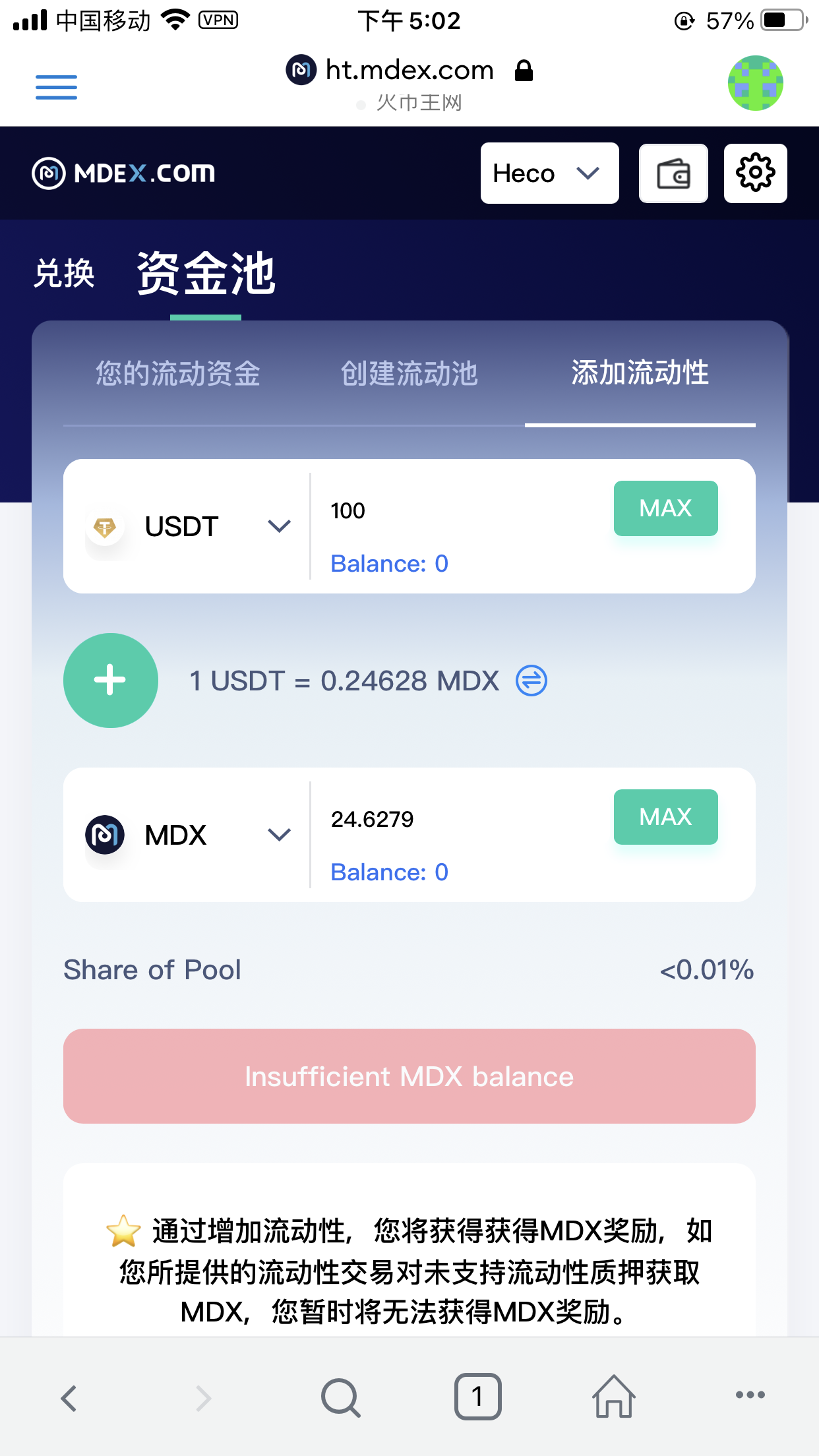The height and width of the screenshot is (1456, 819).
Task: Open the browser tabs switcher
Action: [477, 1397]
